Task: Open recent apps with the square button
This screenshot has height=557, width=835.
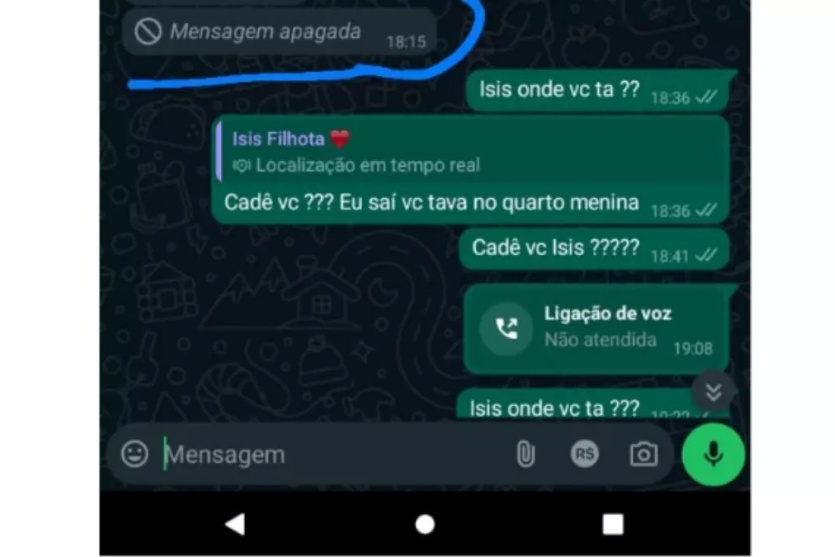Action: click(613, 524)
